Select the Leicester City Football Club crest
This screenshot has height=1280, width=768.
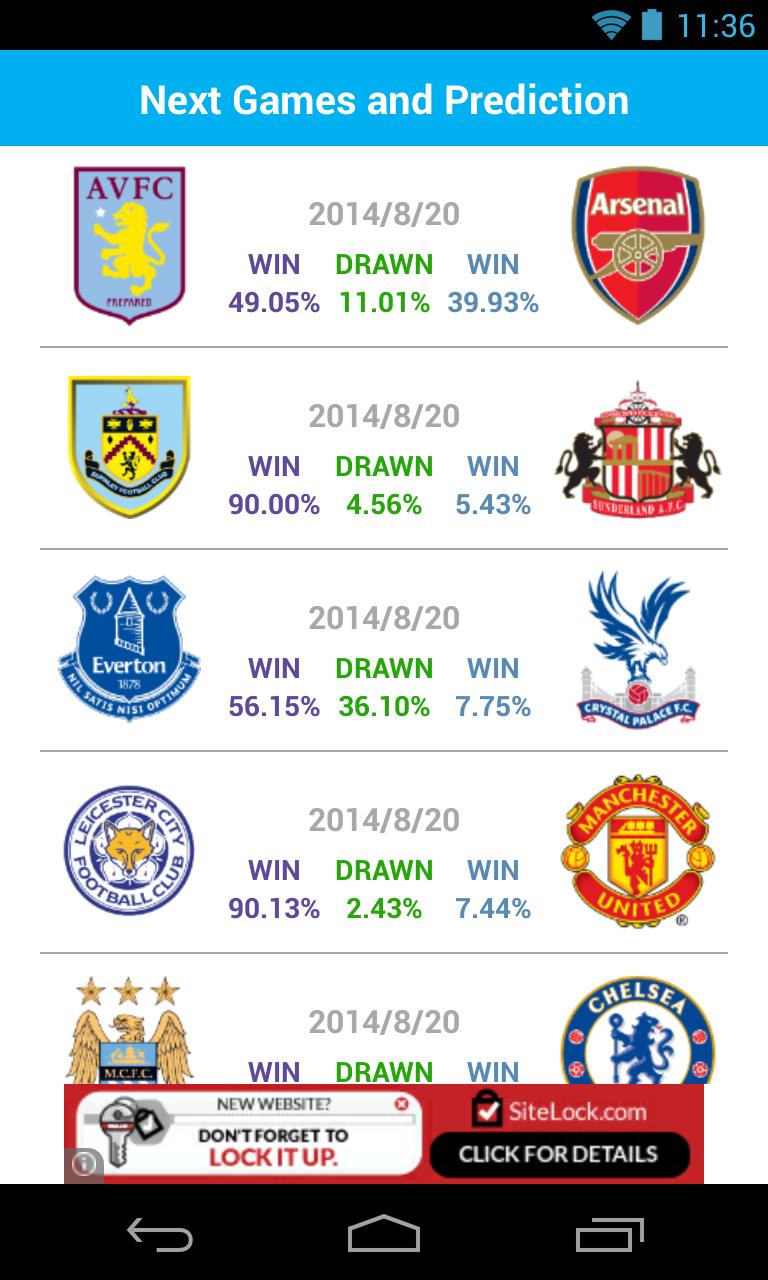click(129, 850)
